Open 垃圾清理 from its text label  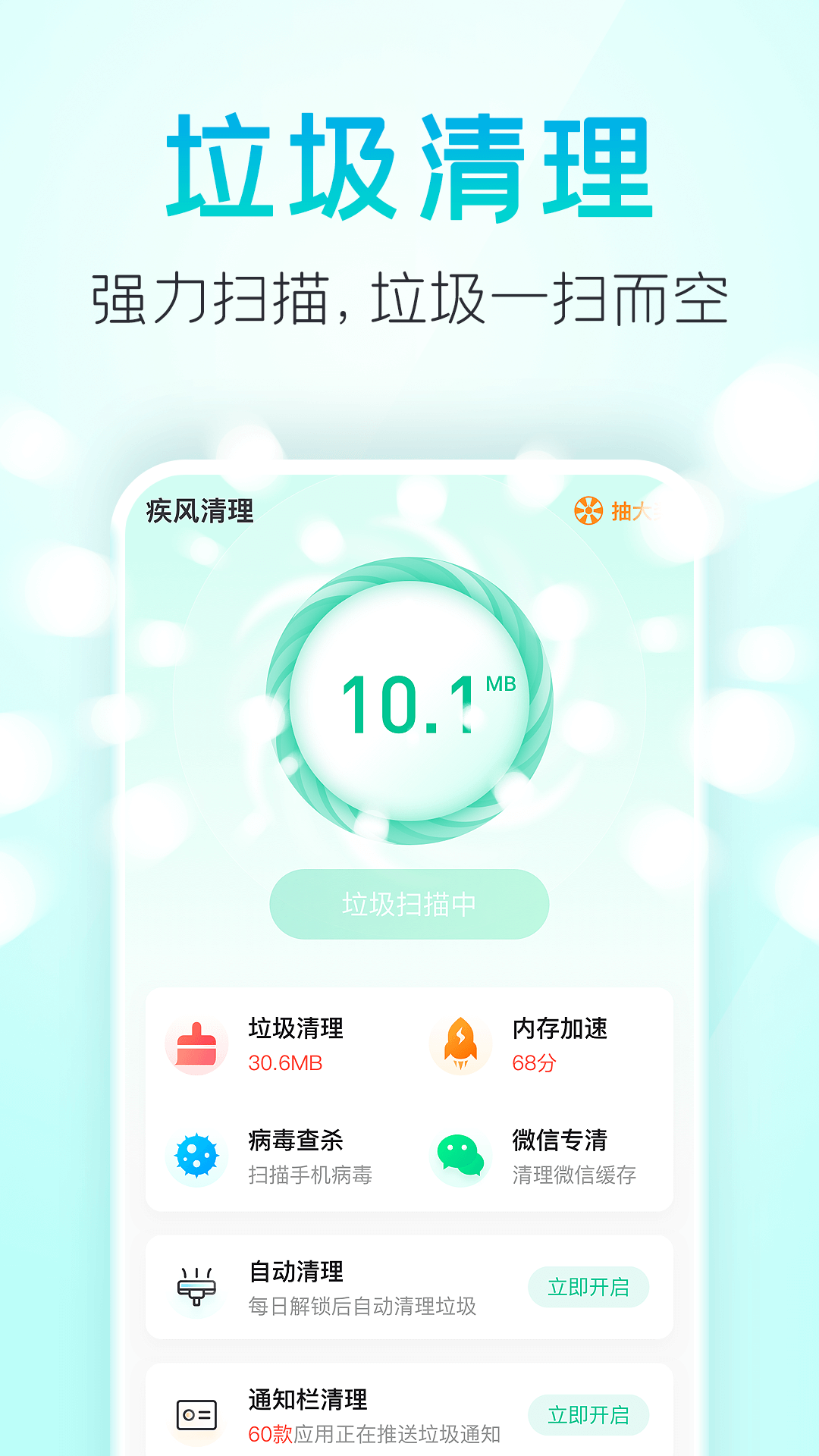coord(295,1029)
